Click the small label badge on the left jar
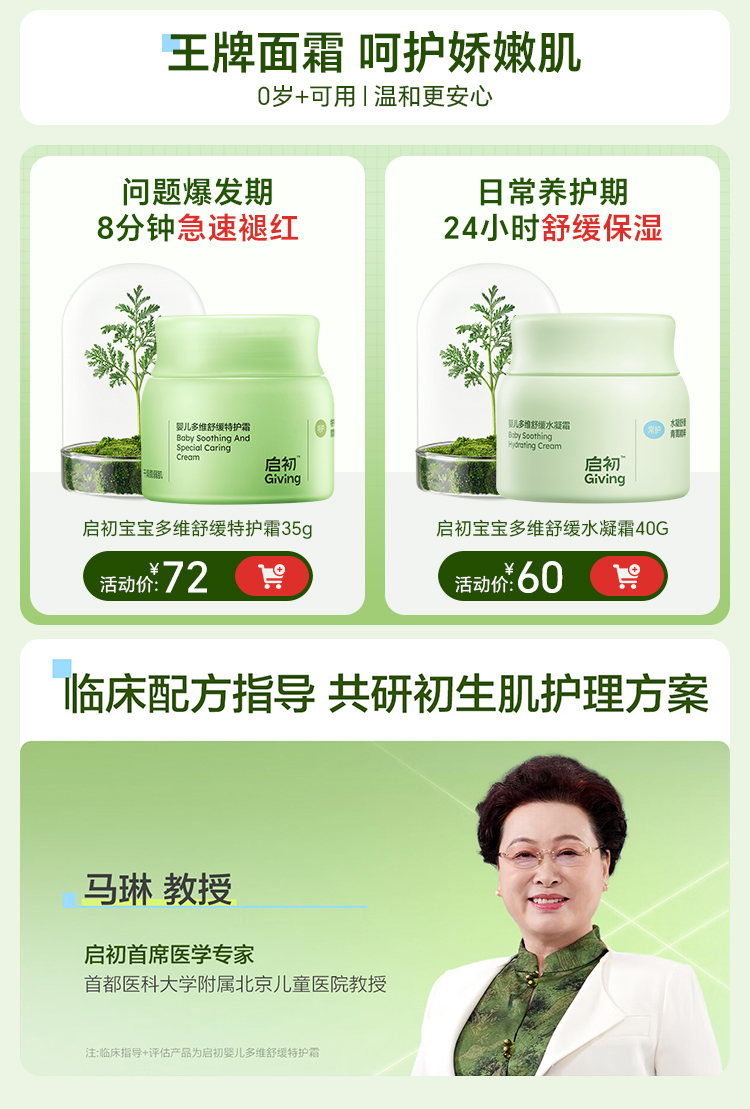The height and width of the screenshot is (1109, 750). click(320, 427)
